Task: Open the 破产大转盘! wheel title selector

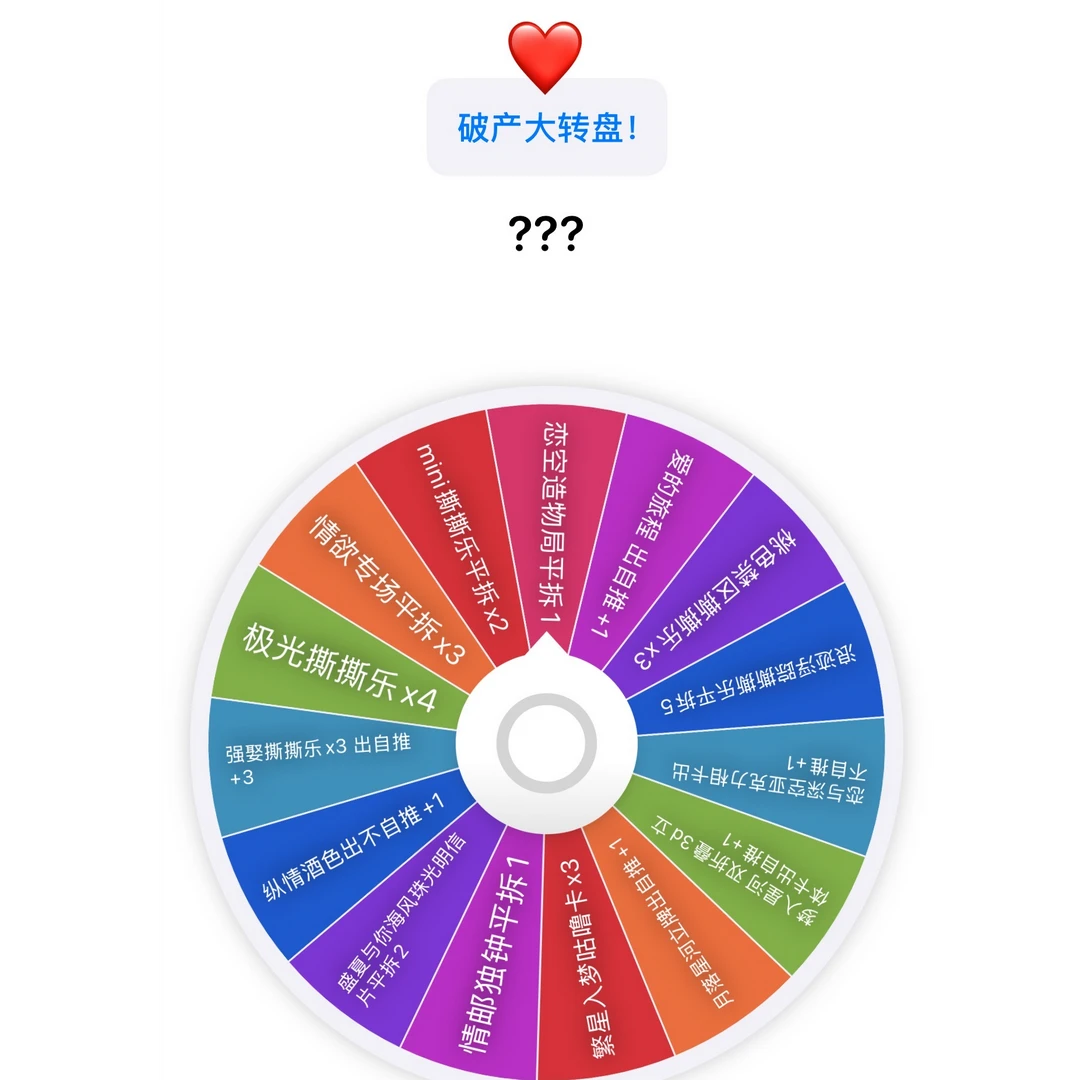Action: pos(547,127)
